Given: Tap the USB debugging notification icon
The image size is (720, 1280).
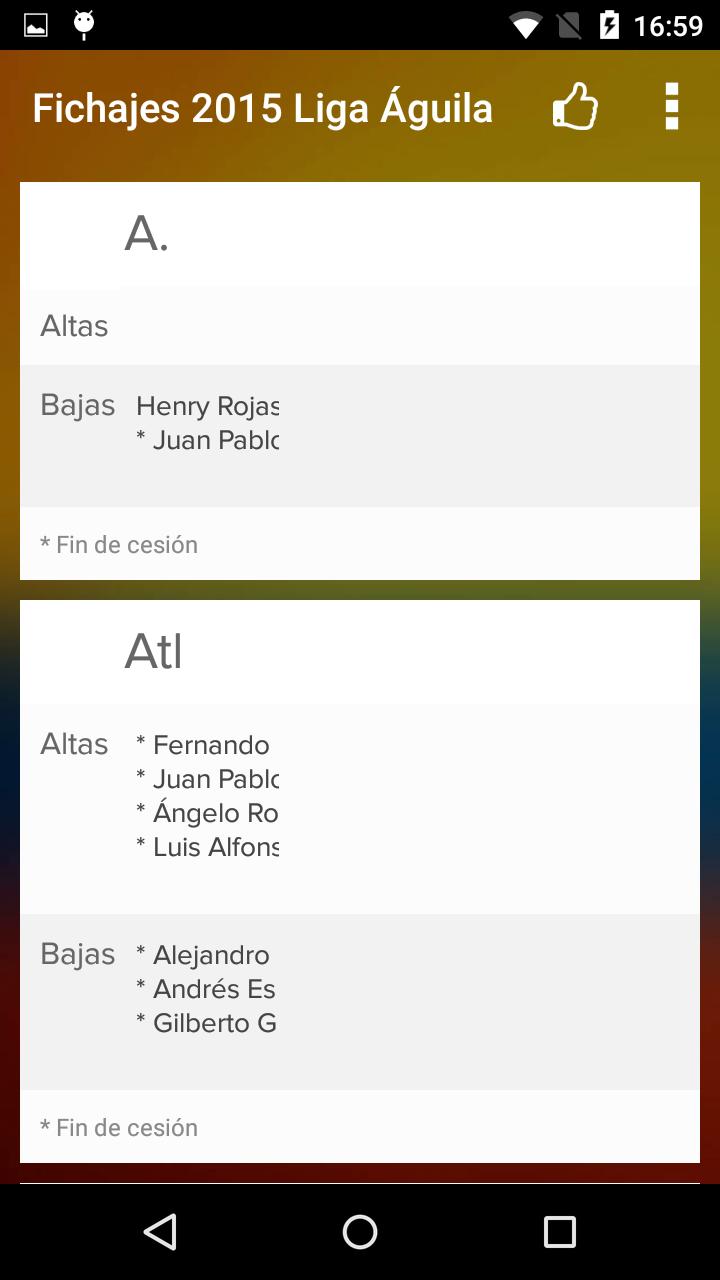Looking at the screenshot, I should coord(84,23).
